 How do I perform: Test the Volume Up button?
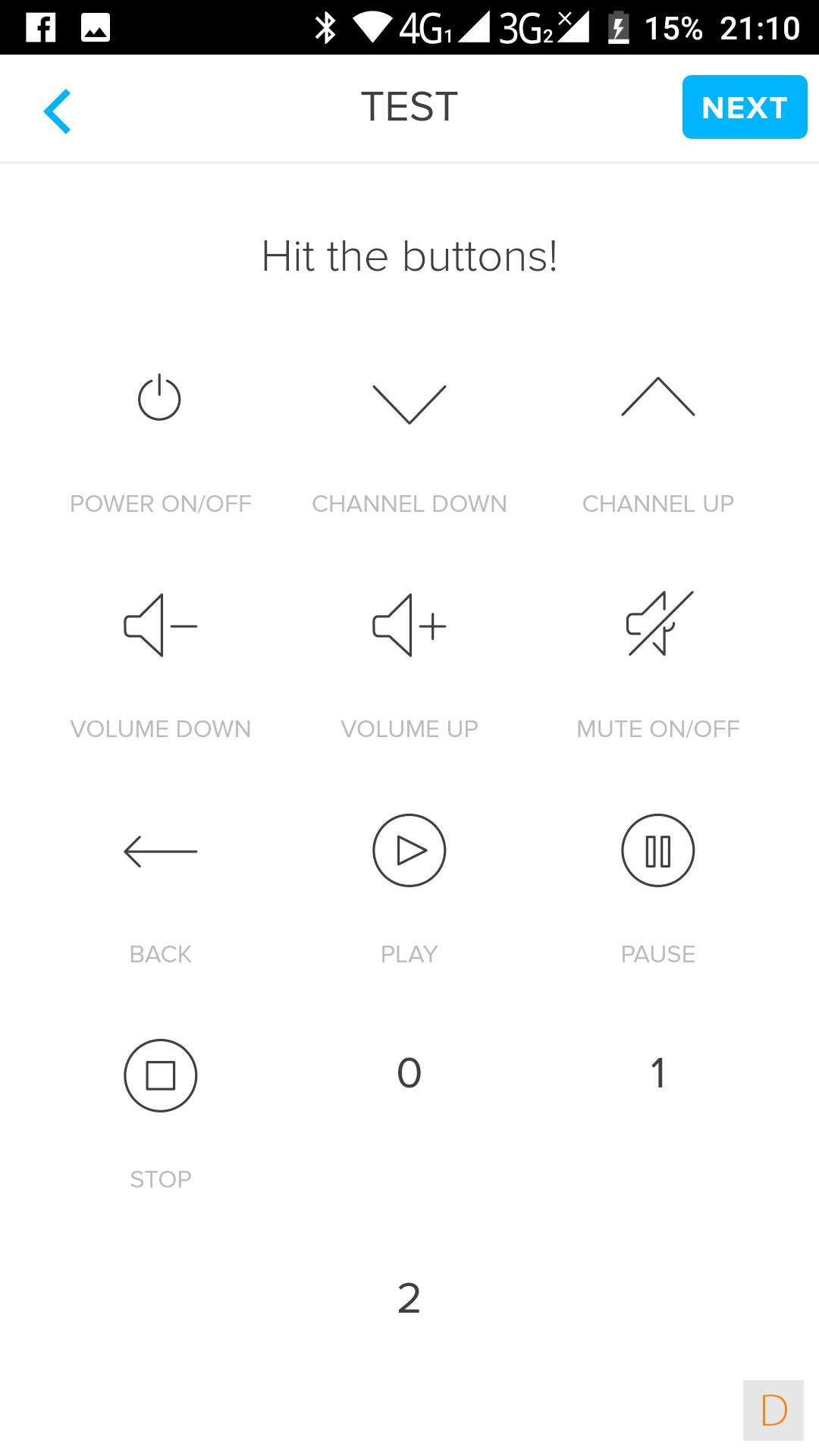tap(409, 626)
